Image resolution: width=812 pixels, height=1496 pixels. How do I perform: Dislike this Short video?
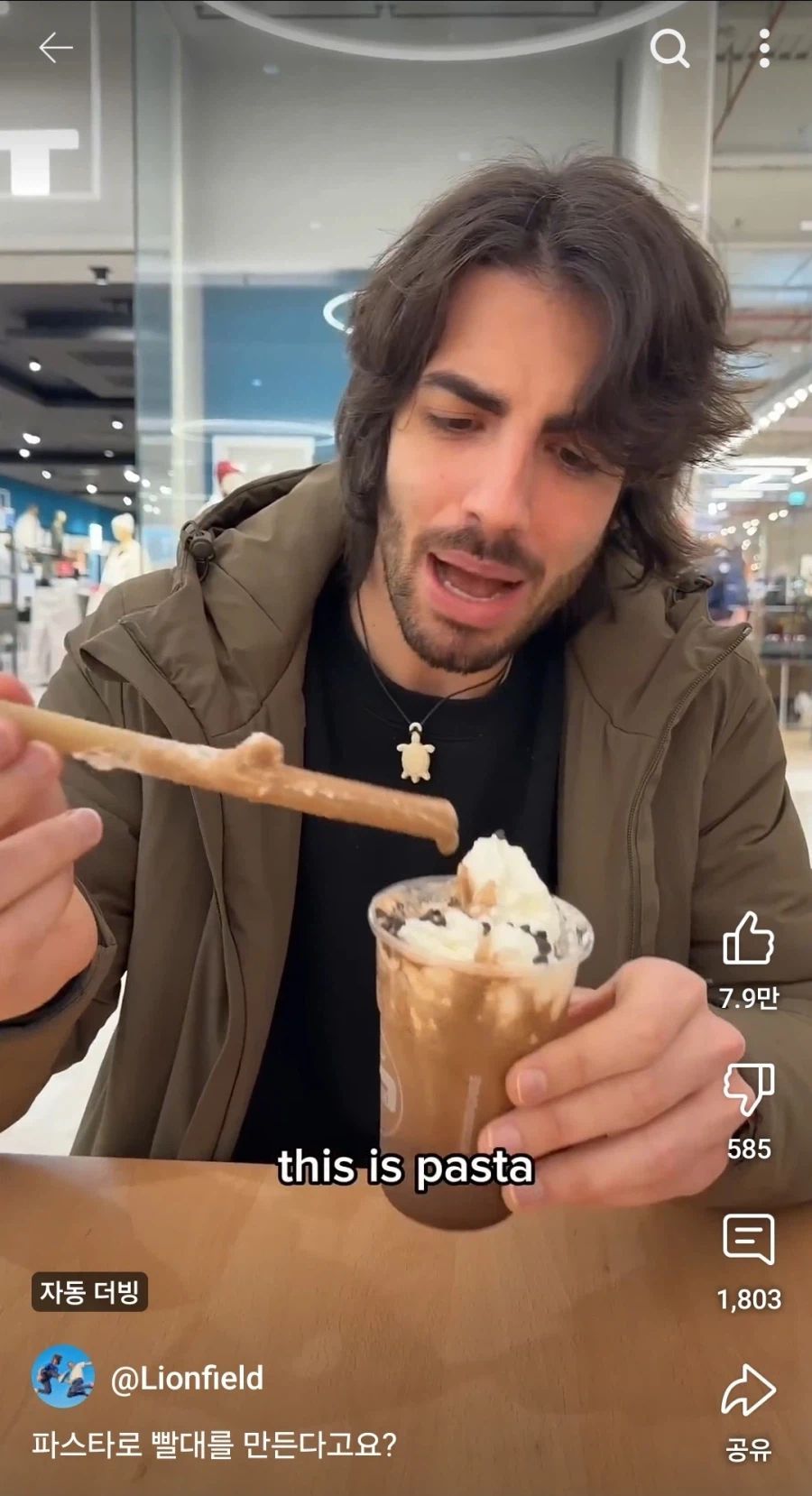pyautogui.click(x=748, y=1089)
